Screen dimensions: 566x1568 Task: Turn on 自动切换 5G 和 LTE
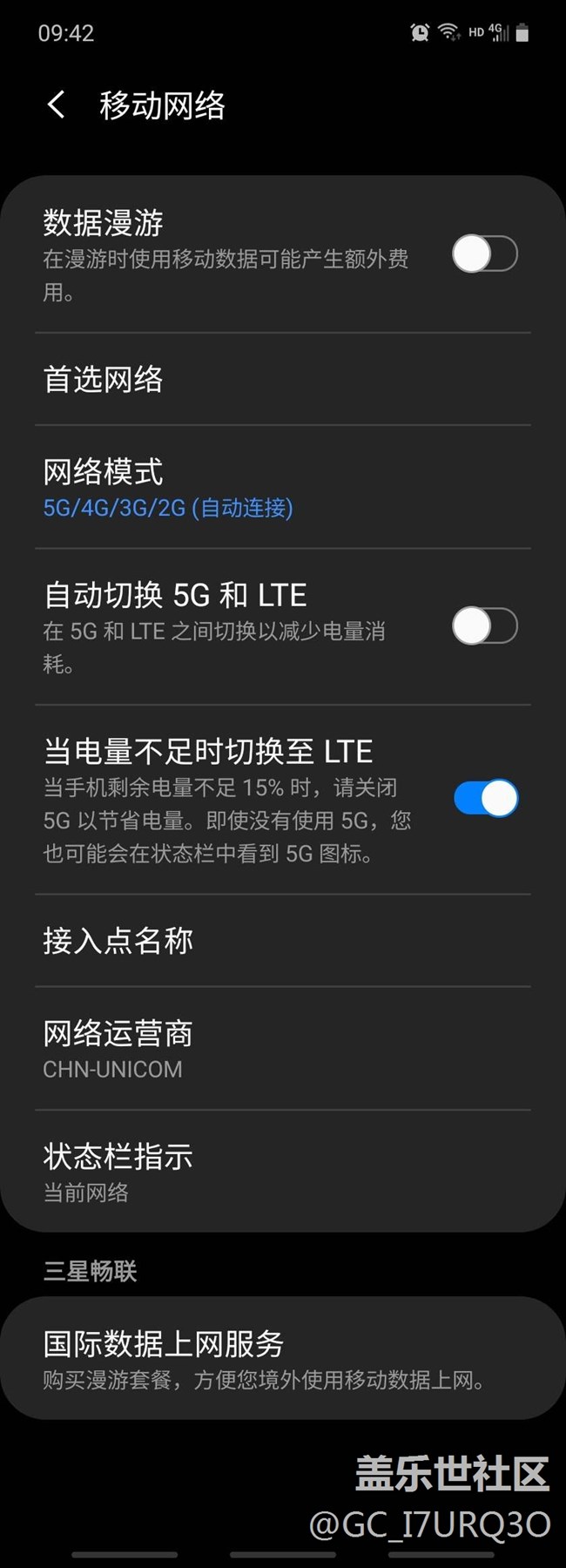[485, 626]
